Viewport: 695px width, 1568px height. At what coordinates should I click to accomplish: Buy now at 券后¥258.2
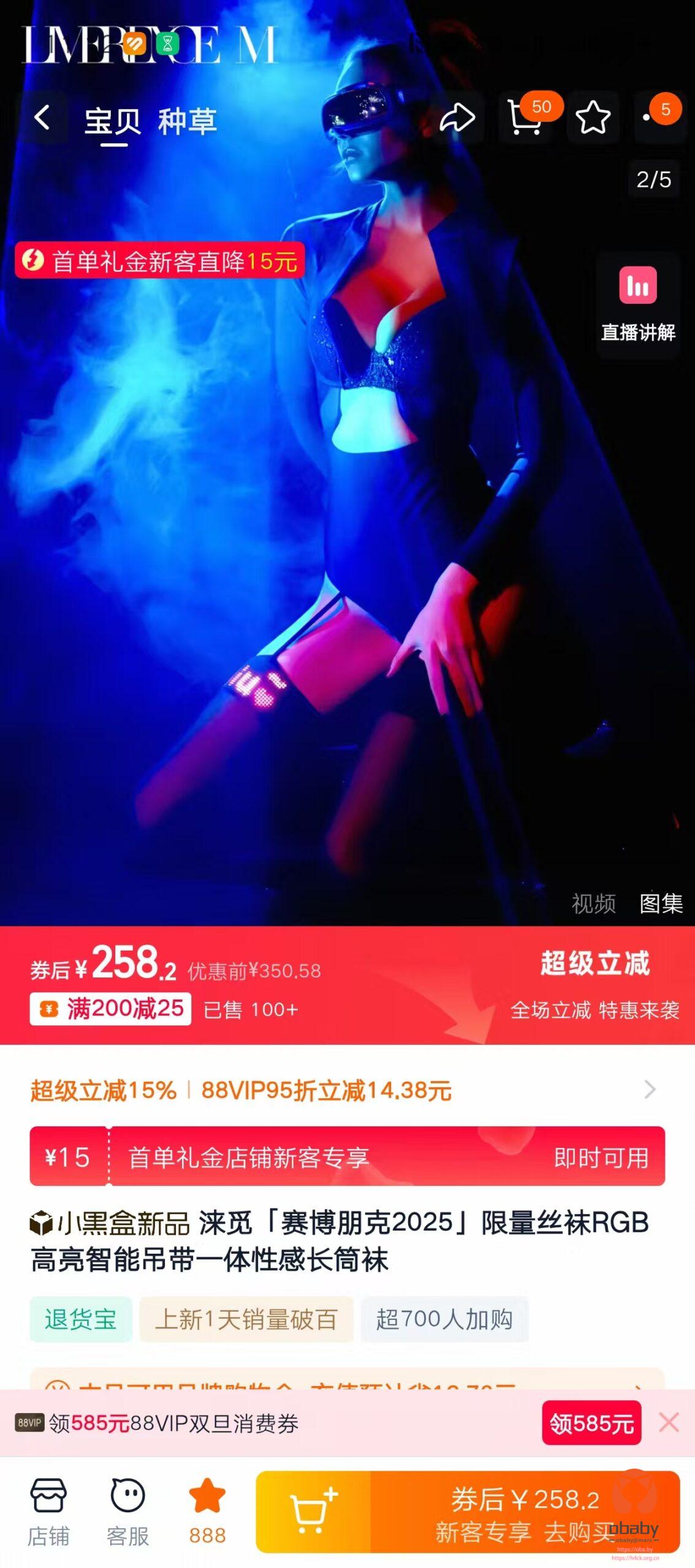525,1511
